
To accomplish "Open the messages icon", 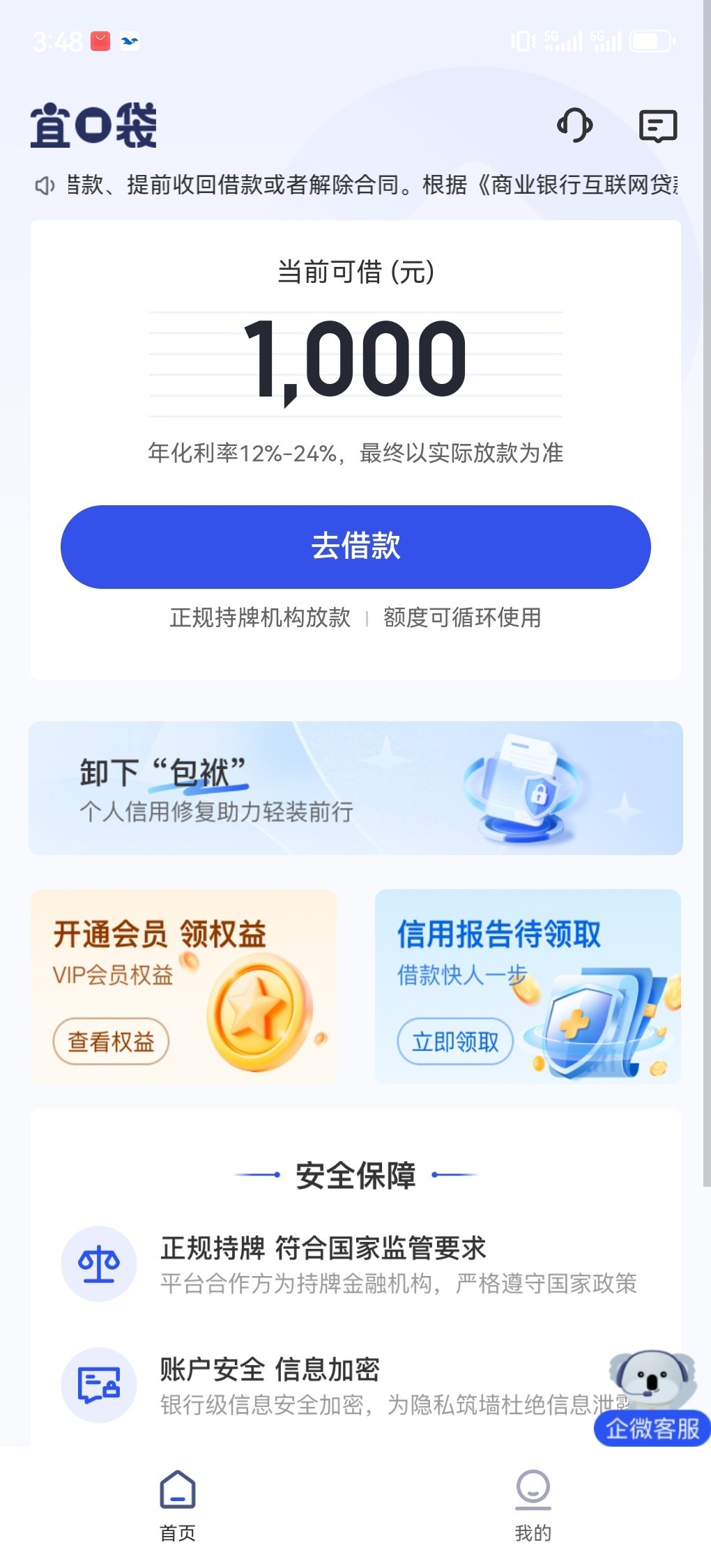I will click(658, 126).
